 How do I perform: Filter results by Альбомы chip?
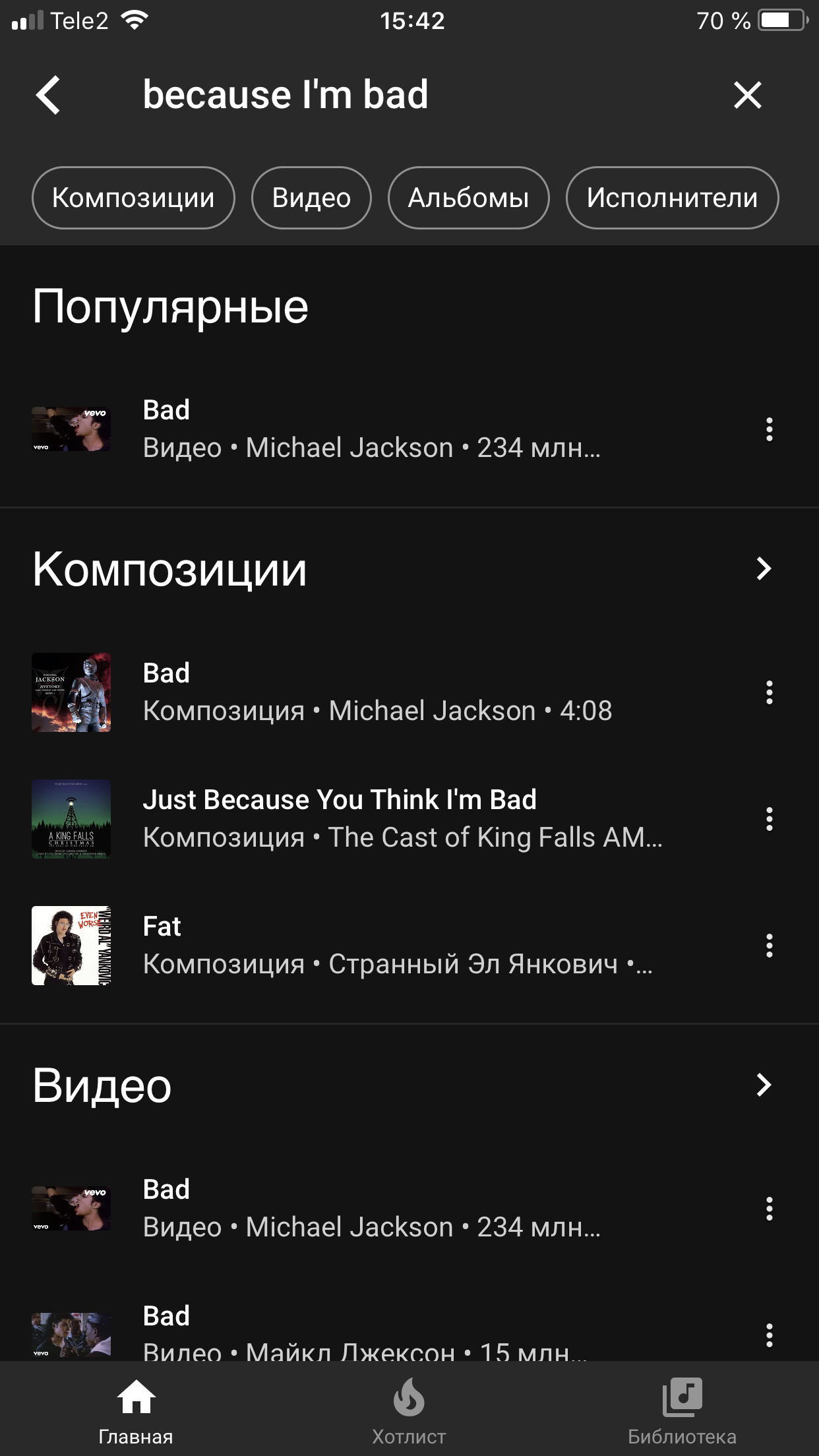pos(468,198)
